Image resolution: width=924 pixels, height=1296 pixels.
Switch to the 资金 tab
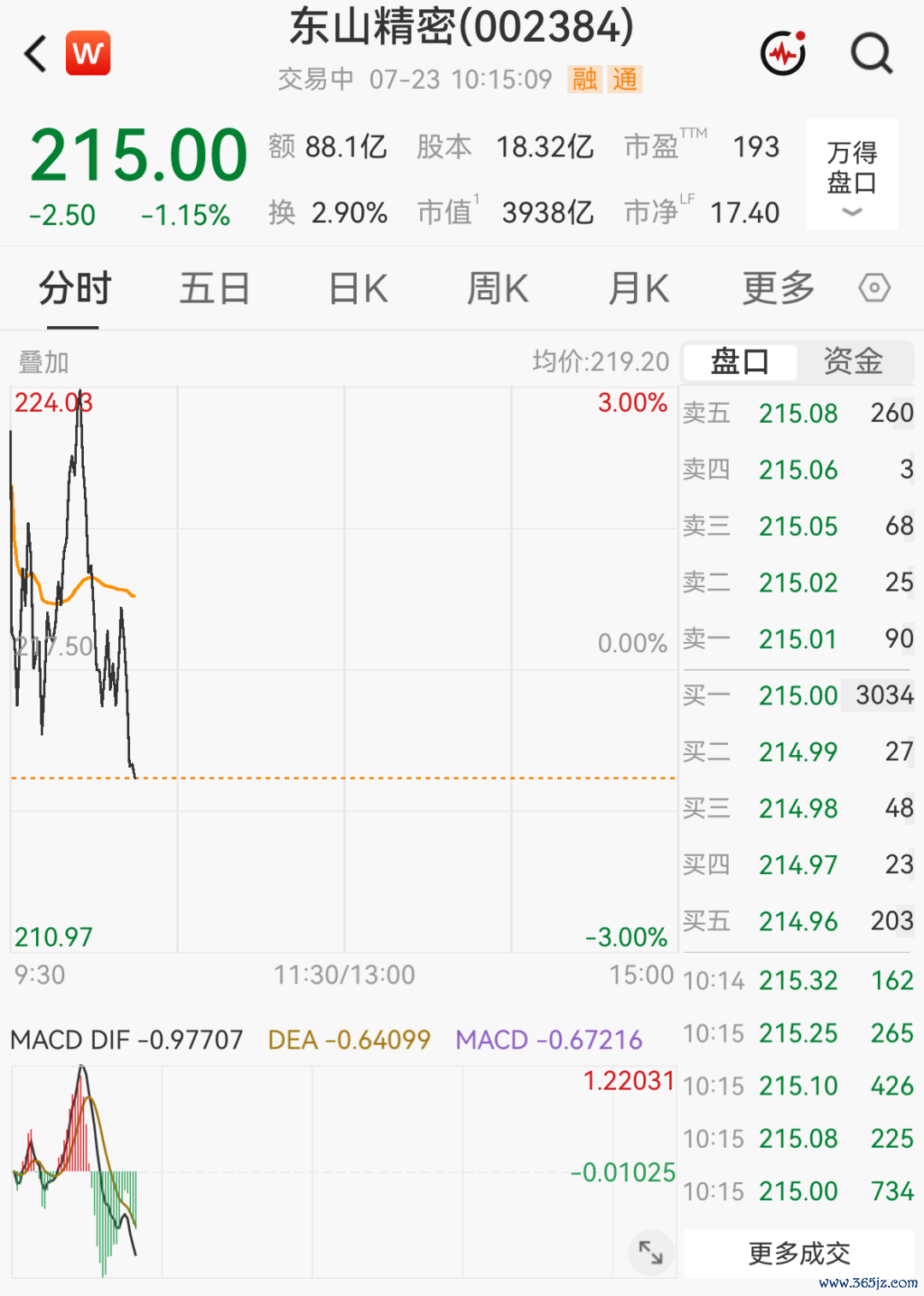point(853,361)
